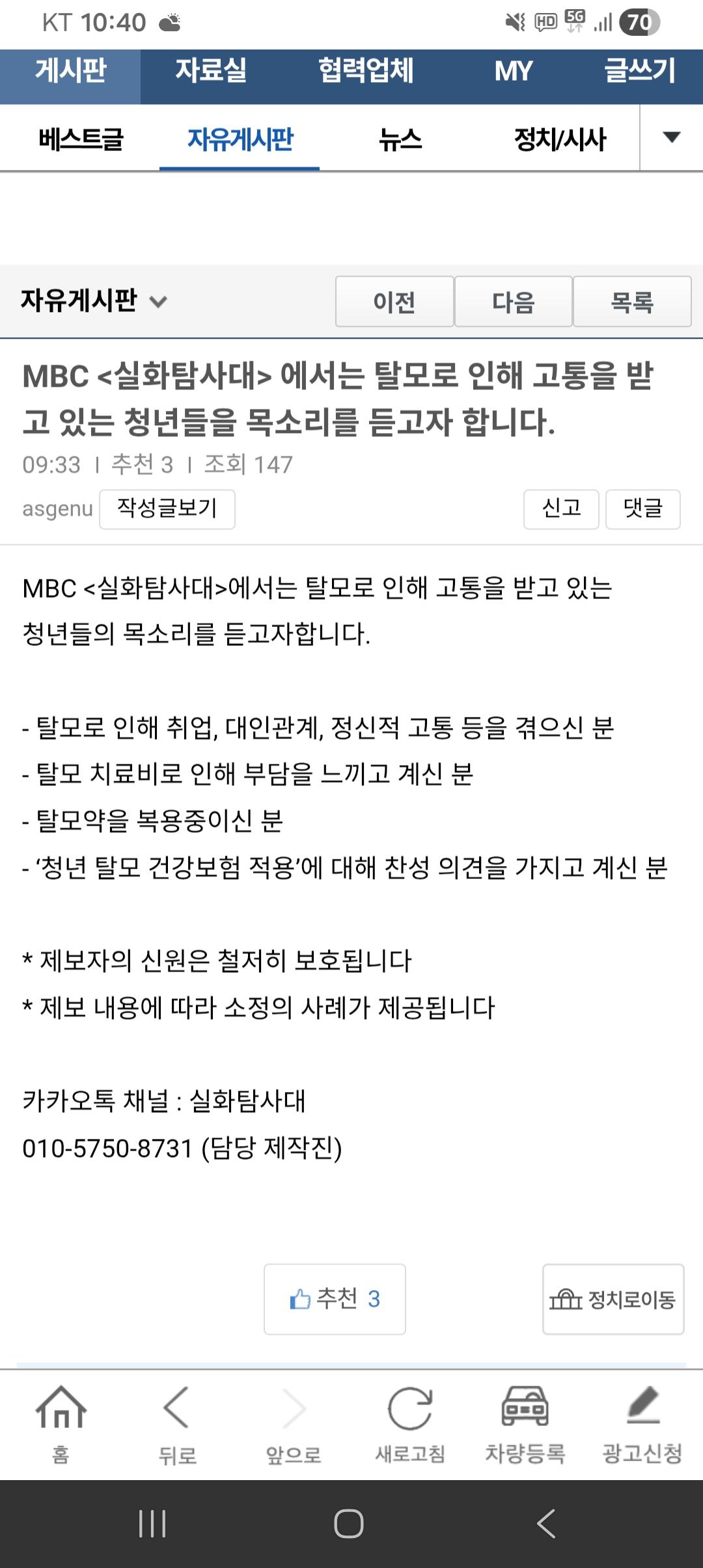703x1568 pixels.
Task: Report this post with 신고
Action: [561, 509]
